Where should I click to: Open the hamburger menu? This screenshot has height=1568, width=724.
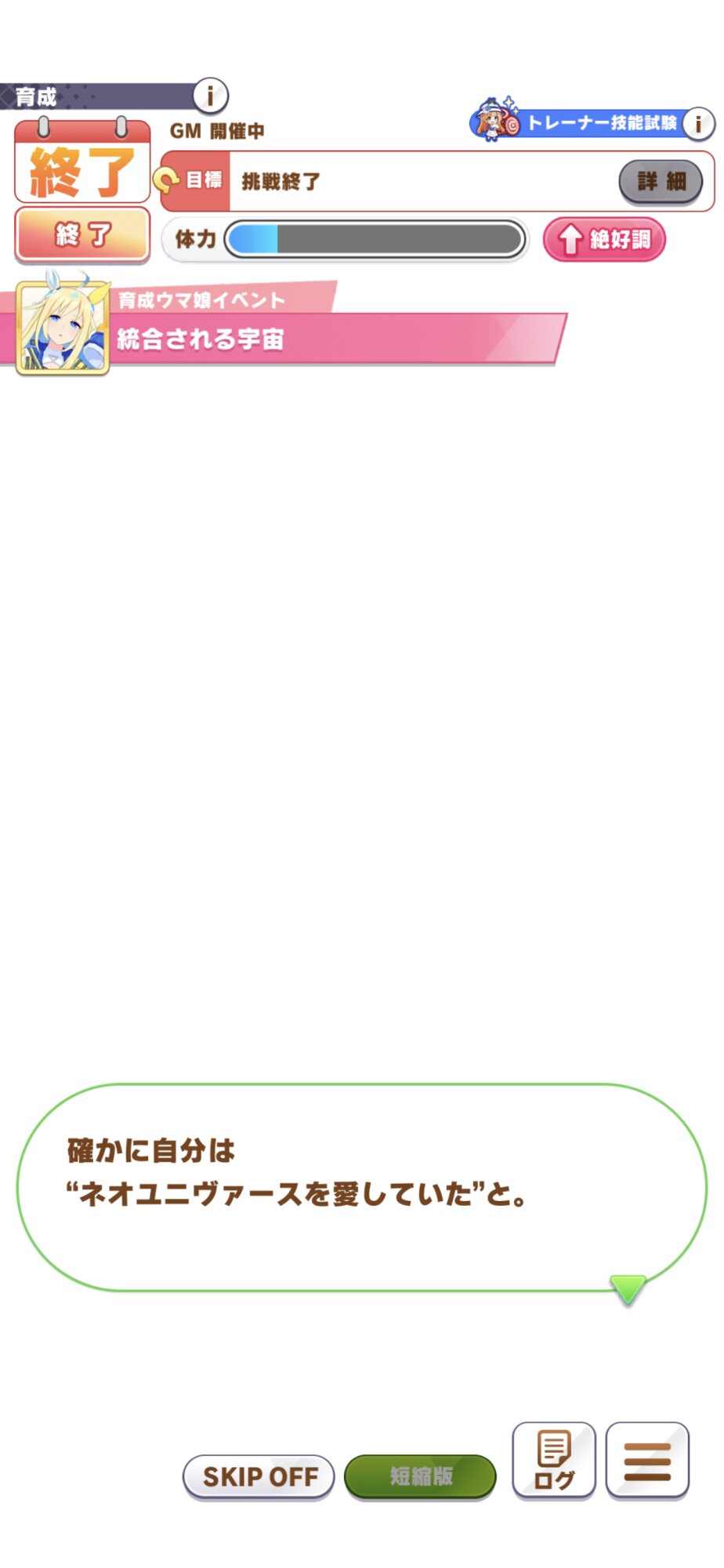pyautogui.click(x=647, y=1461)
